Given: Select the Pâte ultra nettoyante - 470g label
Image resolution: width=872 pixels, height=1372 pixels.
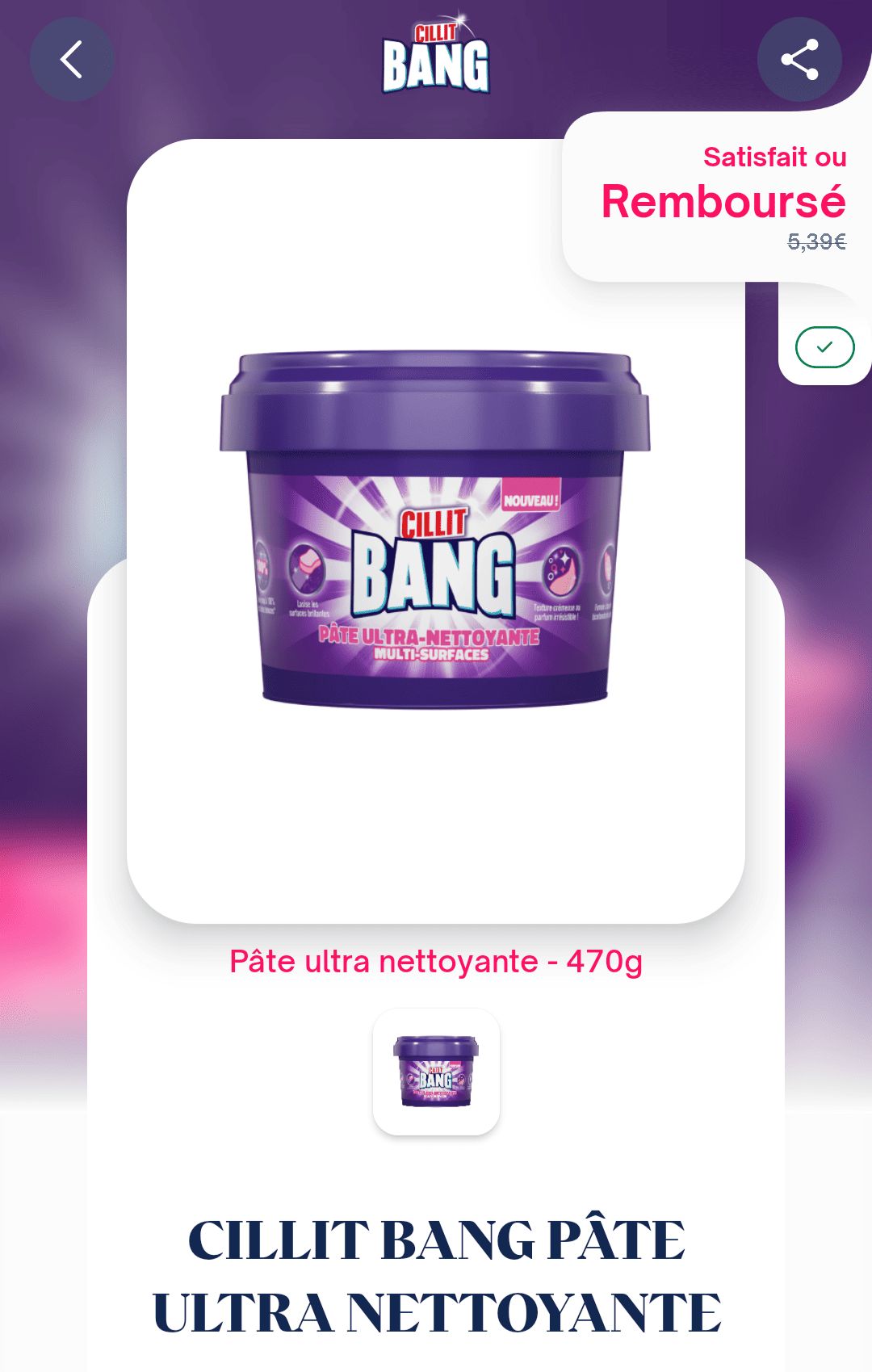Looking at the screenshot, I should pos(436,963).
